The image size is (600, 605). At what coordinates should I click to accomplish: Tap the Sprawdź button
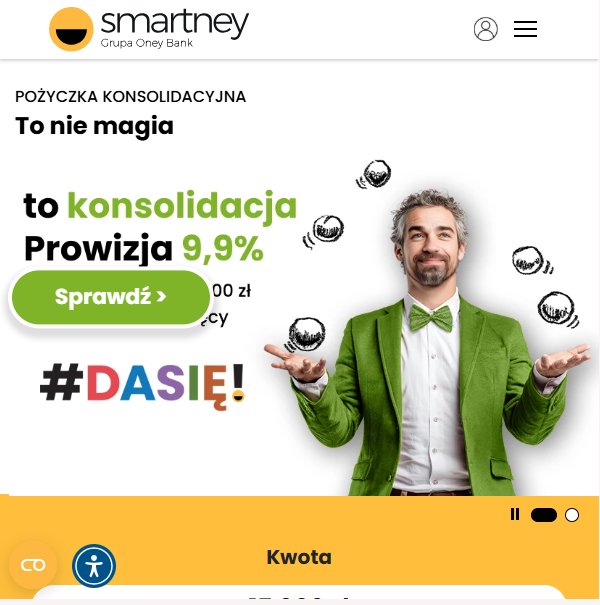click(x=111, y=297)
